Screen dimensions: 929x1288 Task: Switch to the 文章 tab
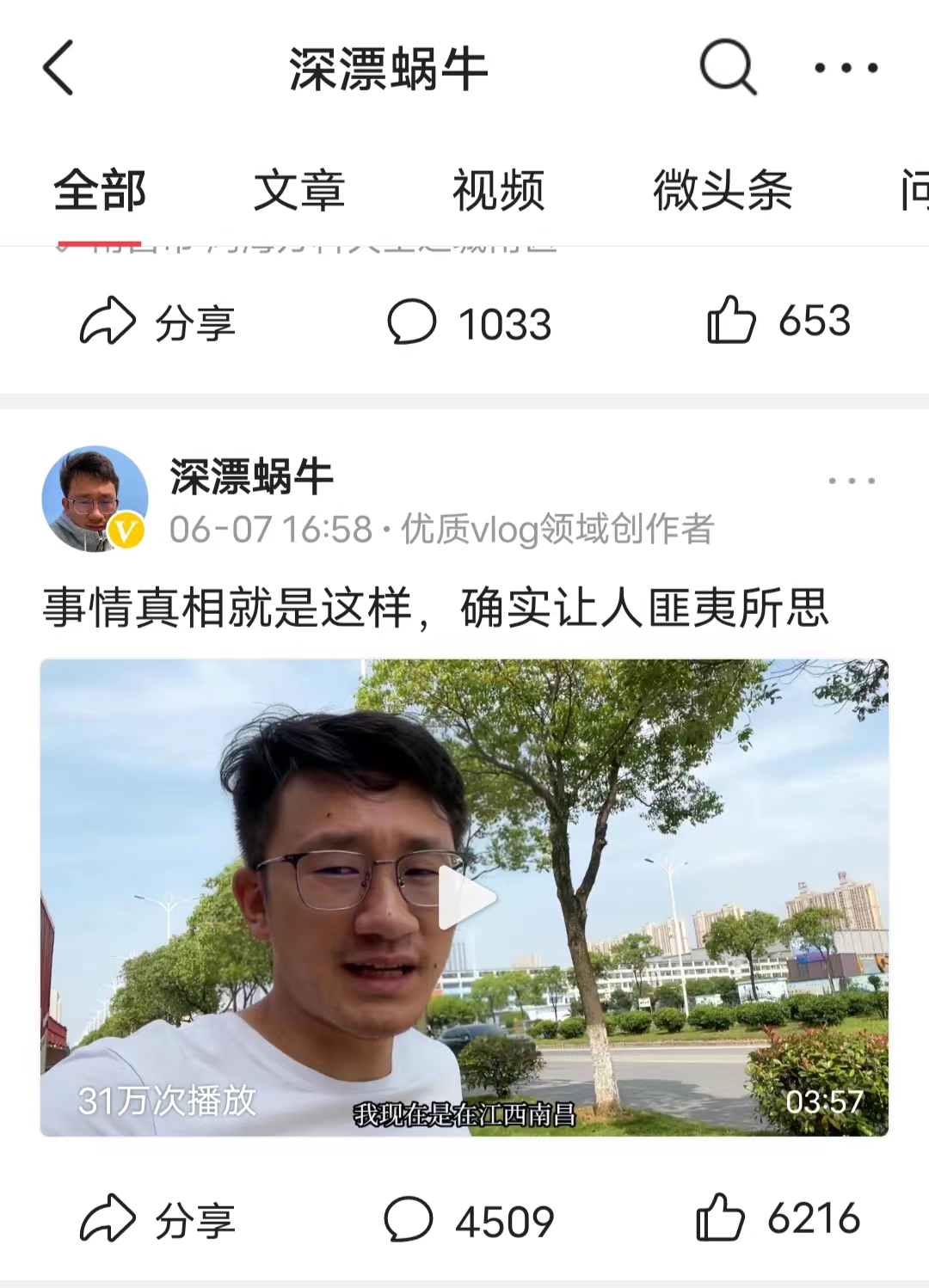click(298, 191)
